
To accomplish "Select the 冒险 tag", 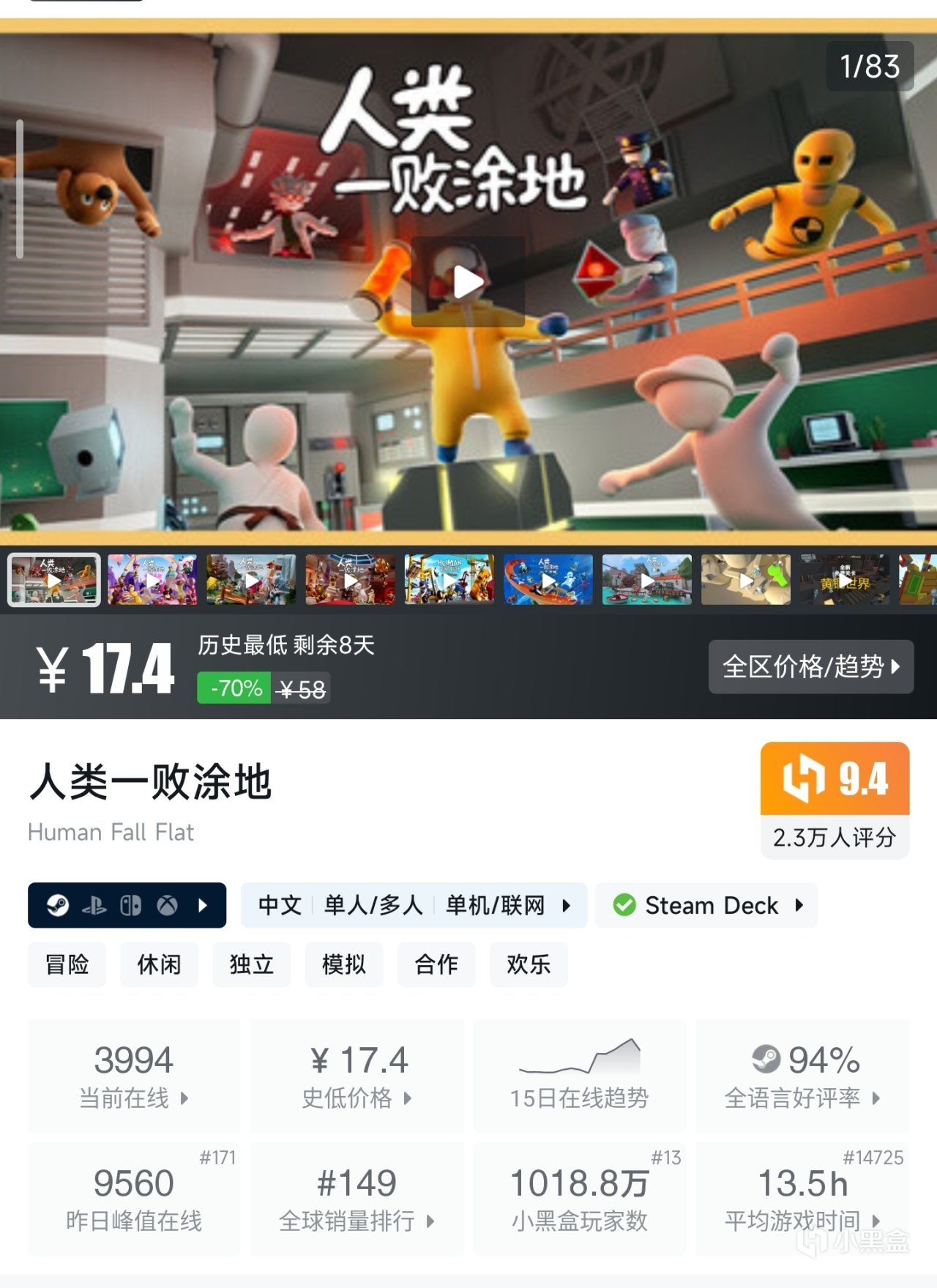I will click(67, 964).
